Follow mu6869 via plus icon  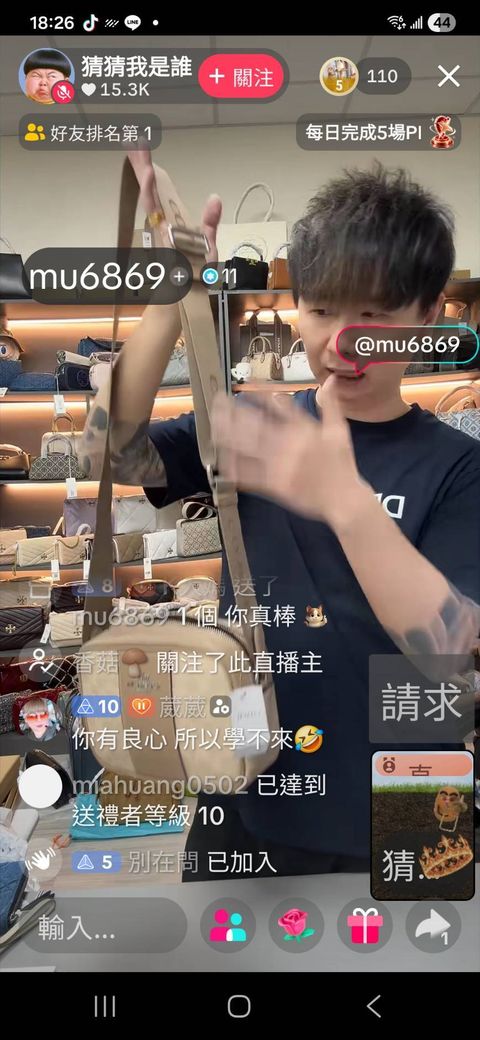pyautogui.click(x=179, y=277)
